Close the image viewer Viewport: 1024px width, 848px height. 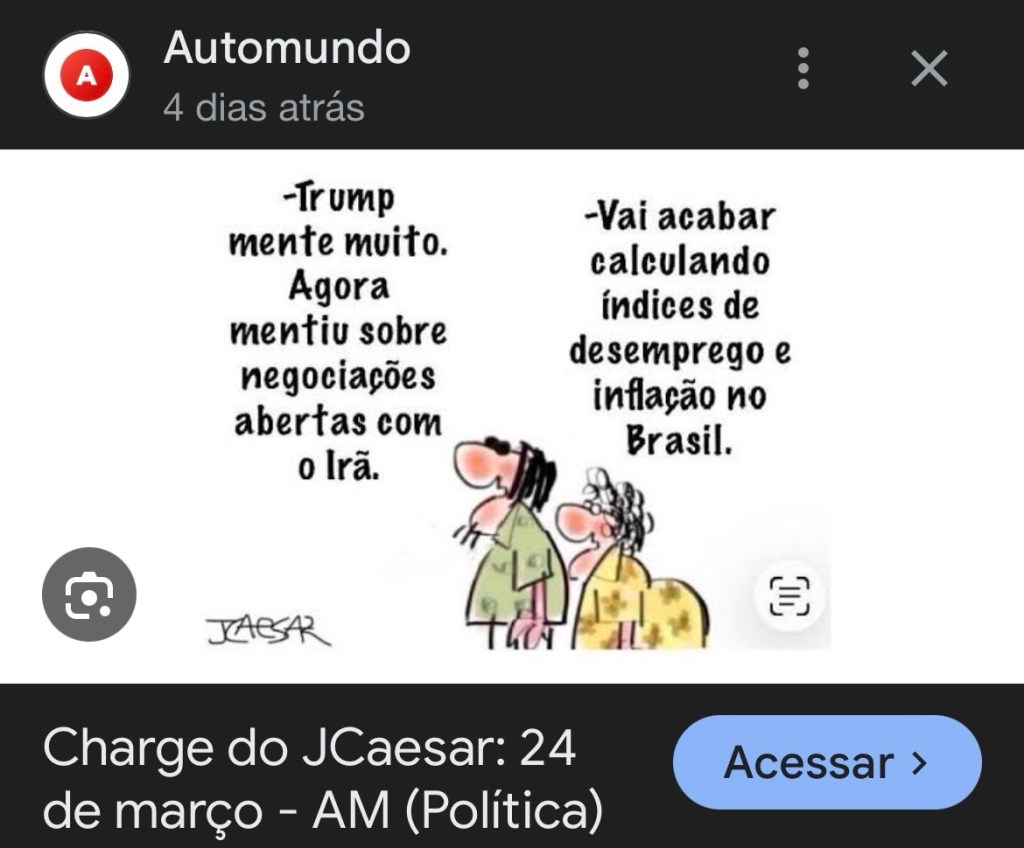pyautogui.click(x=929, y=69)
